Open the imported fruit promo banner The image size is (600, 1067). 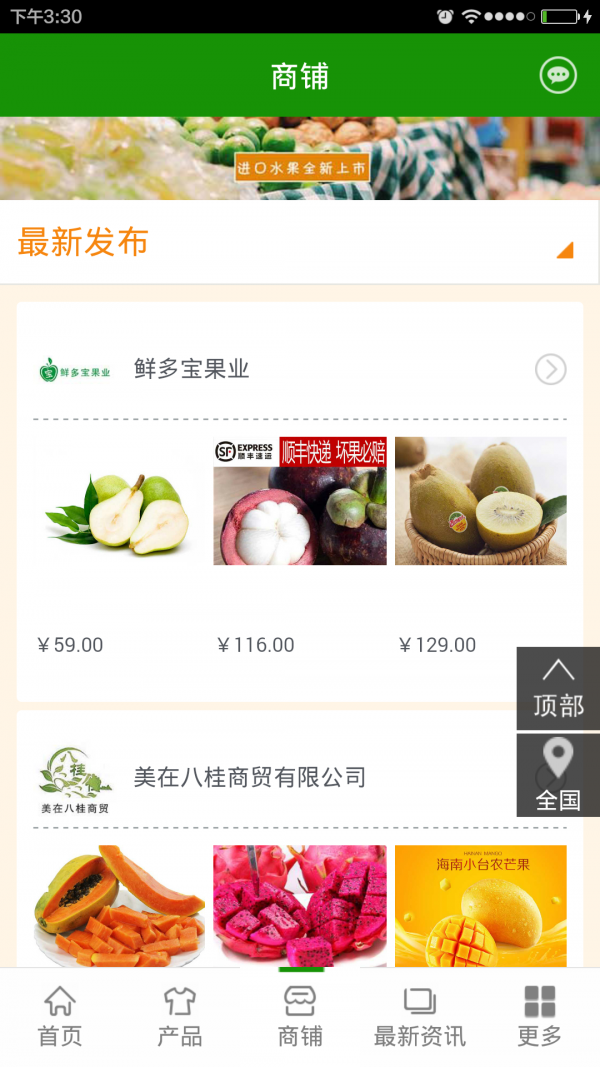point(300,158)
